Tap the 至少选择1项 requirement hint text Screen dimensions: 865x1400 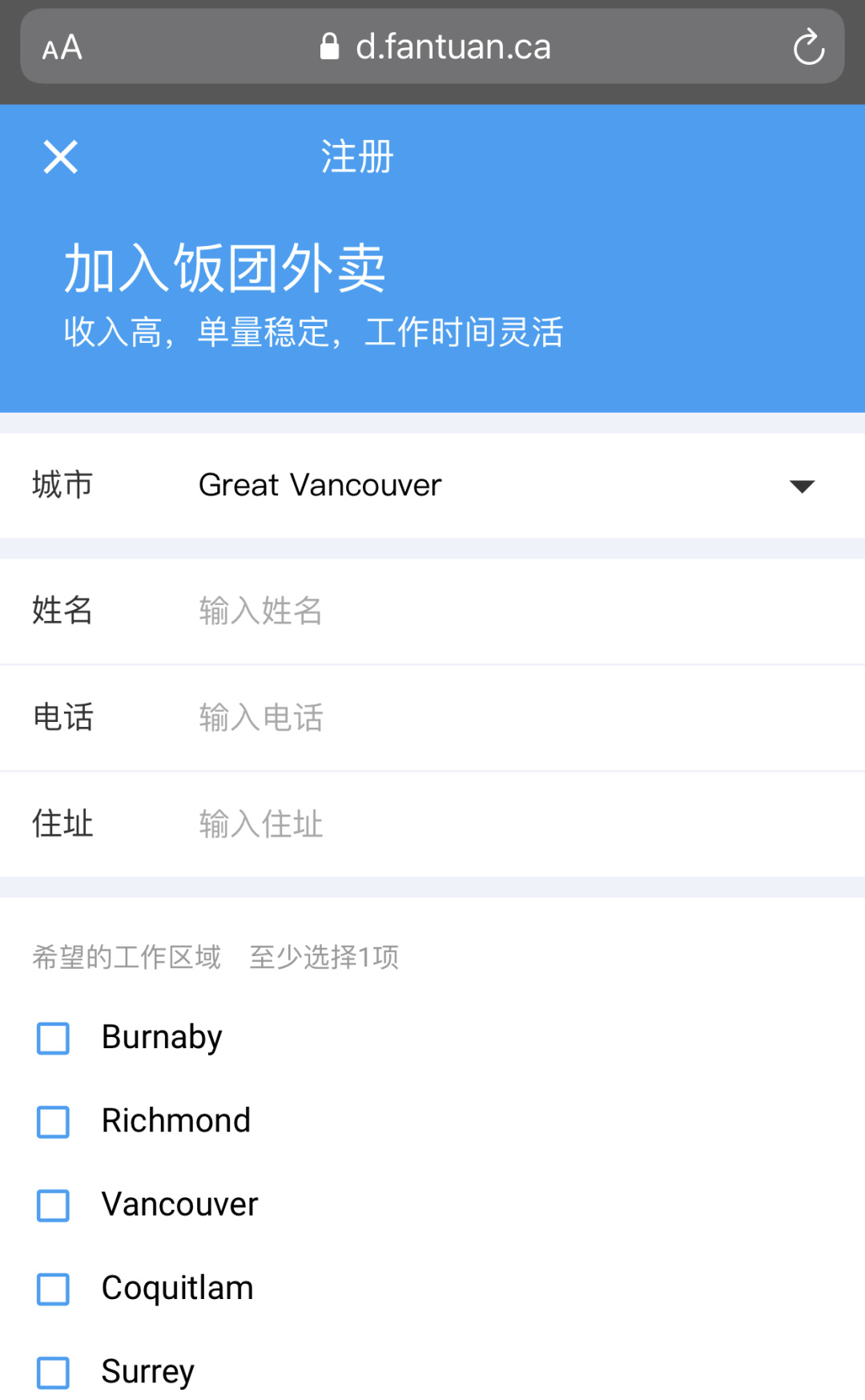click(x=323, y=956)
